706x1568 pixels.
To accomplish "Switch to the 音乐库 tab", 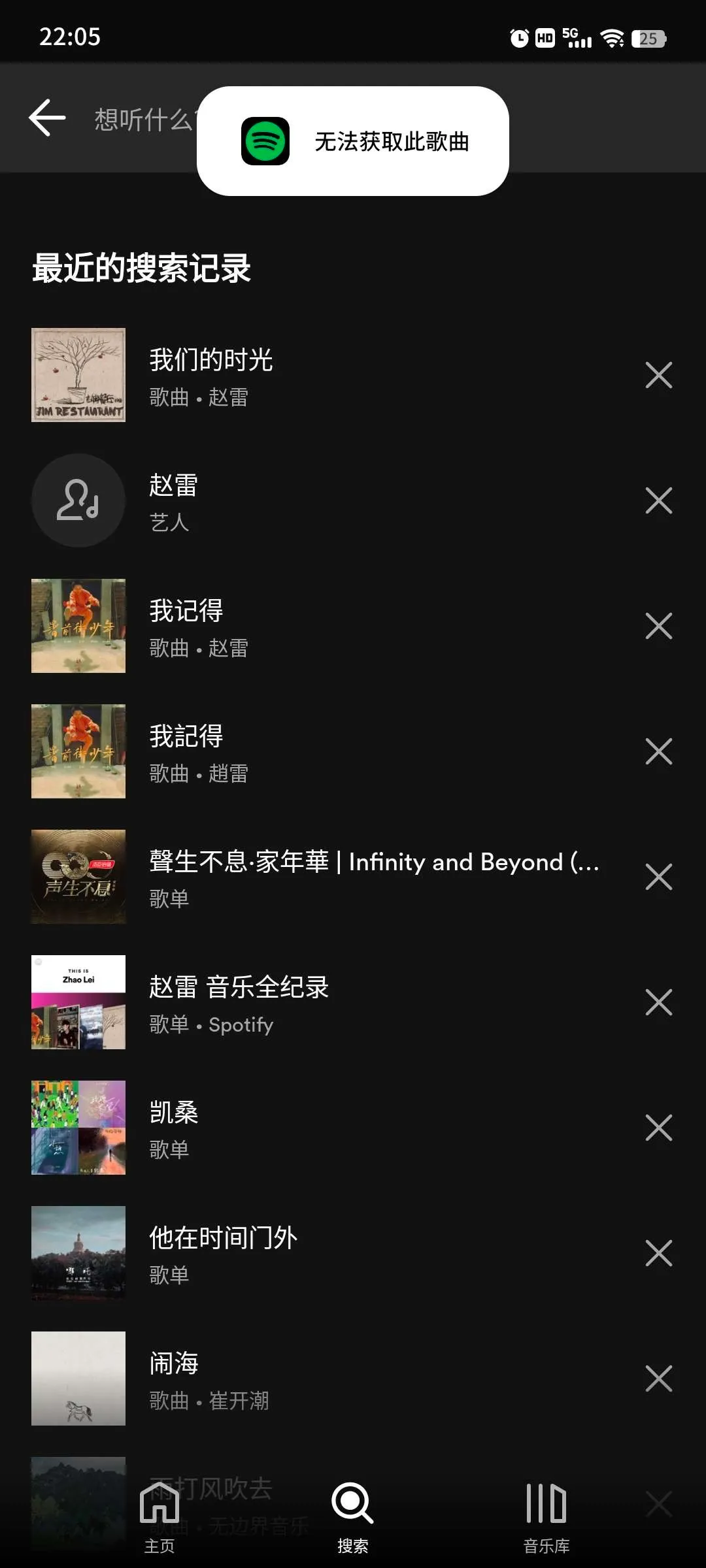I will coord(546,1517).
